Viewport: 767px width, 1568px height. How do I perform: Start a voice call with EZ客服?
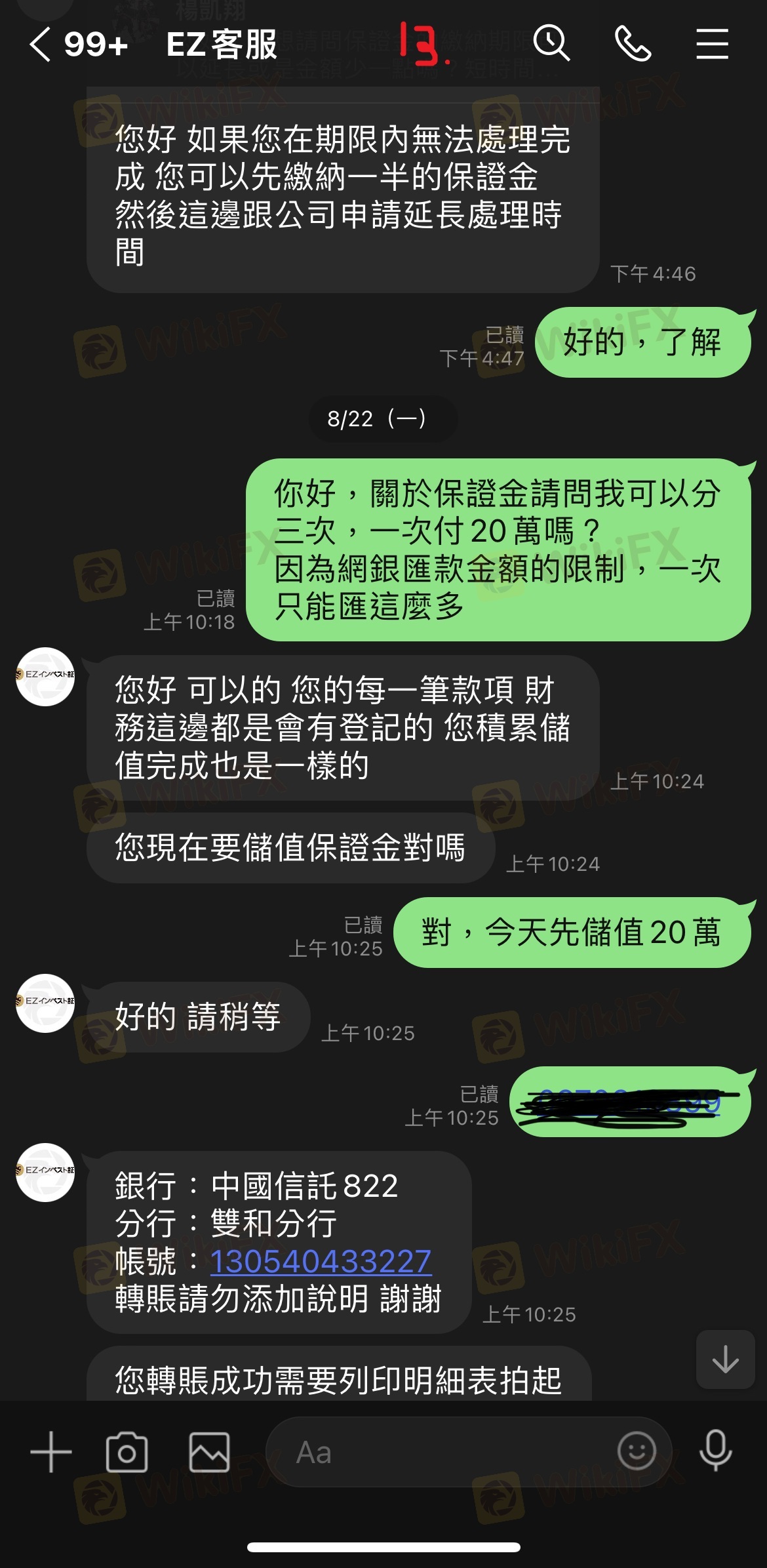633,44
